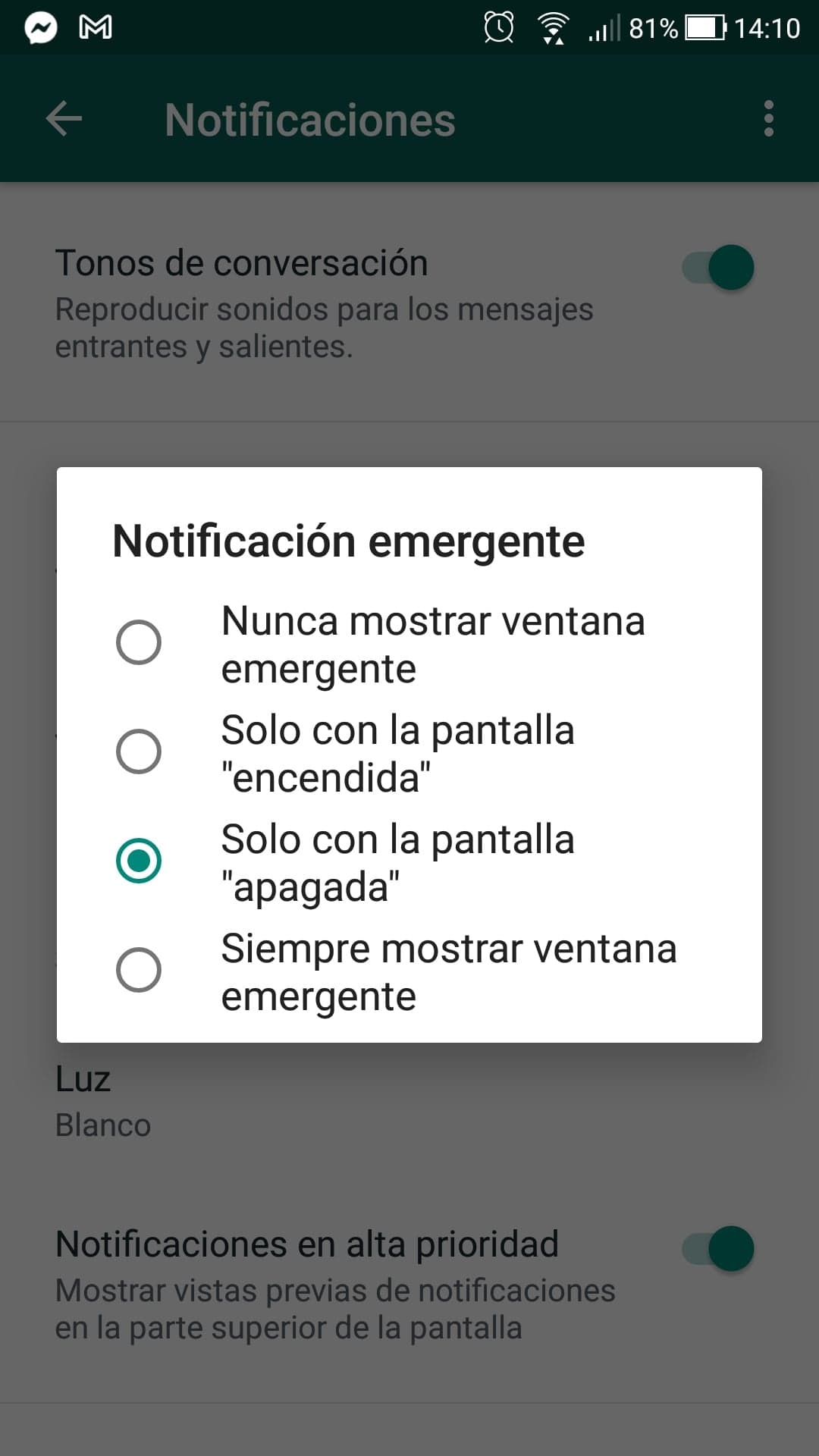Select Nunca mostrar ventana emergente
Viewport: 819px width, 1456px height.
pyautogui.click(x=139, y=642)
